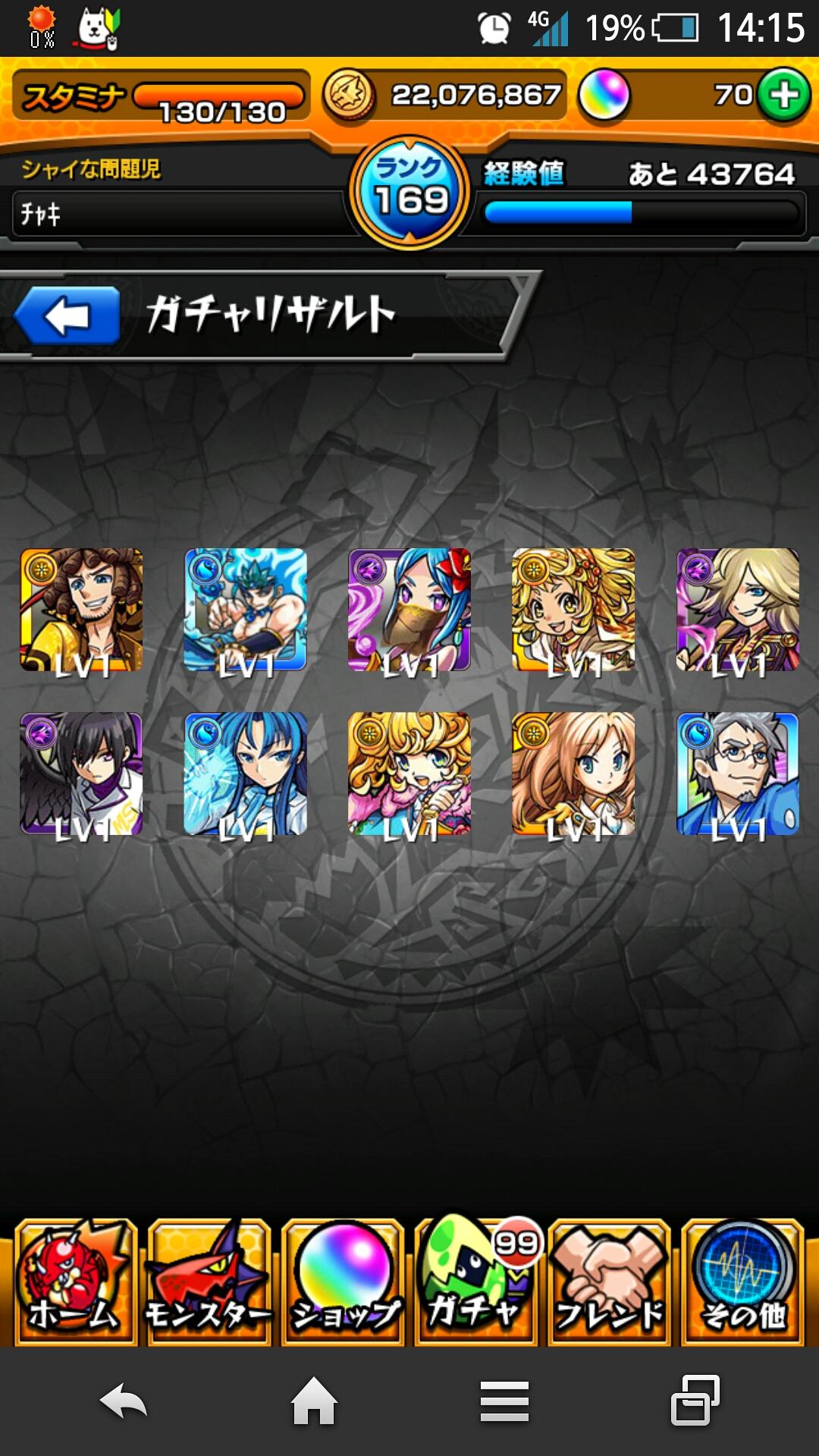The height and width of the screenshot is (1456, 819).
Task: View the long brown-haired girl monster
Action: [573, 773]
